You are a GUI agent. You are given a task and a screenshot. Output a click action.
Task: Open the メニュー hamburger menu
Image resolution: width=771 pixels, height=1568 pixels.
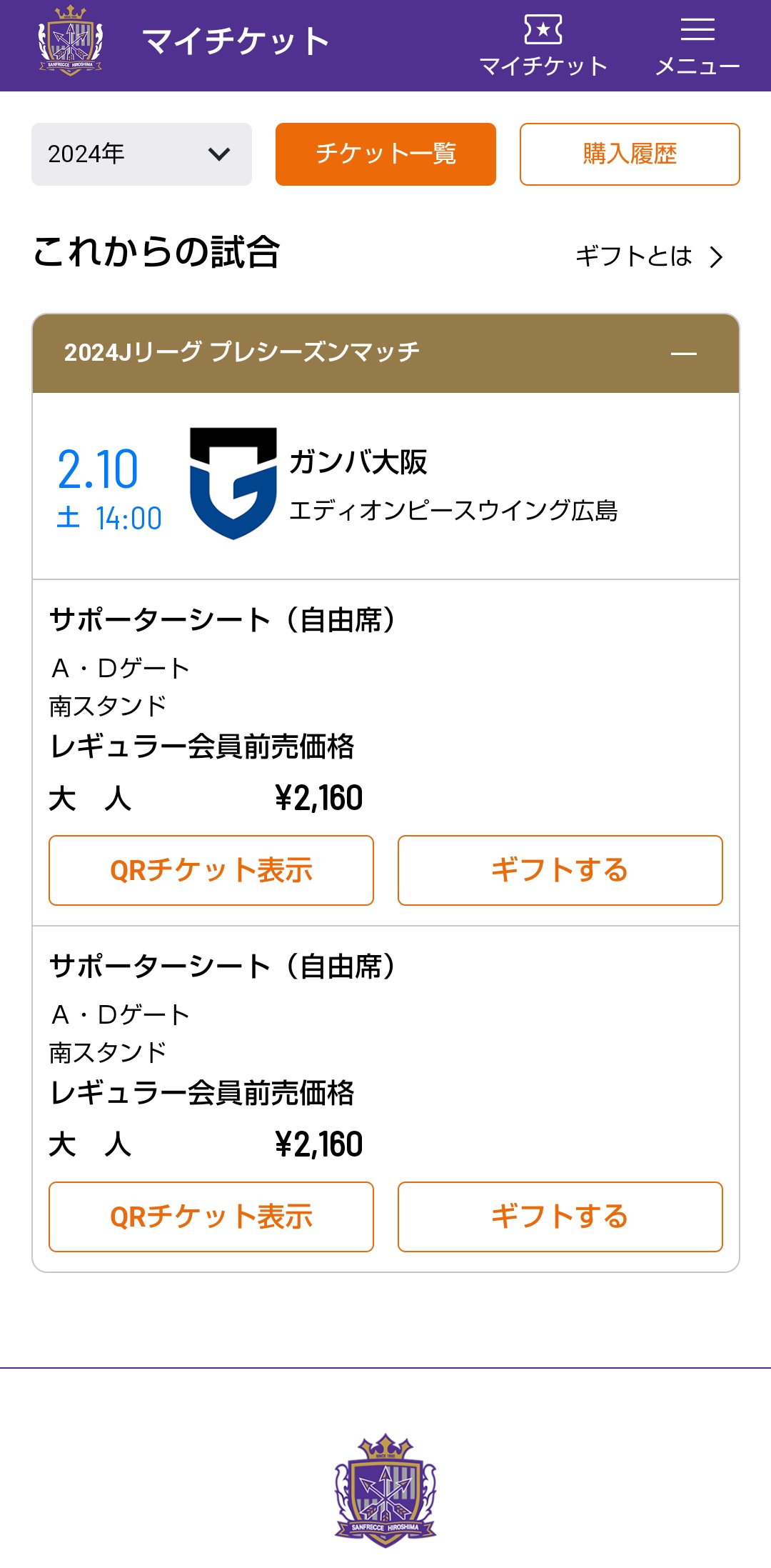point(697,46)
